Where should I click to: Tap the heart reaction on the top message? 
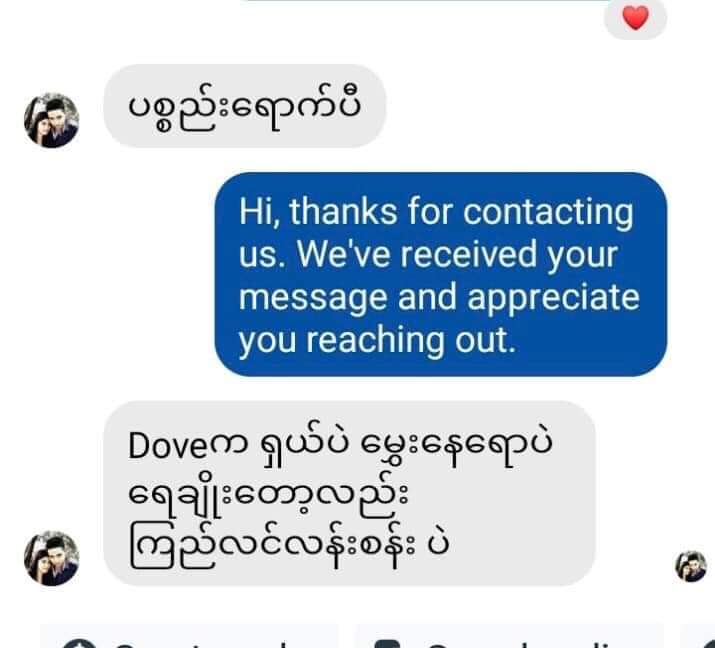(x=636, y=18)
